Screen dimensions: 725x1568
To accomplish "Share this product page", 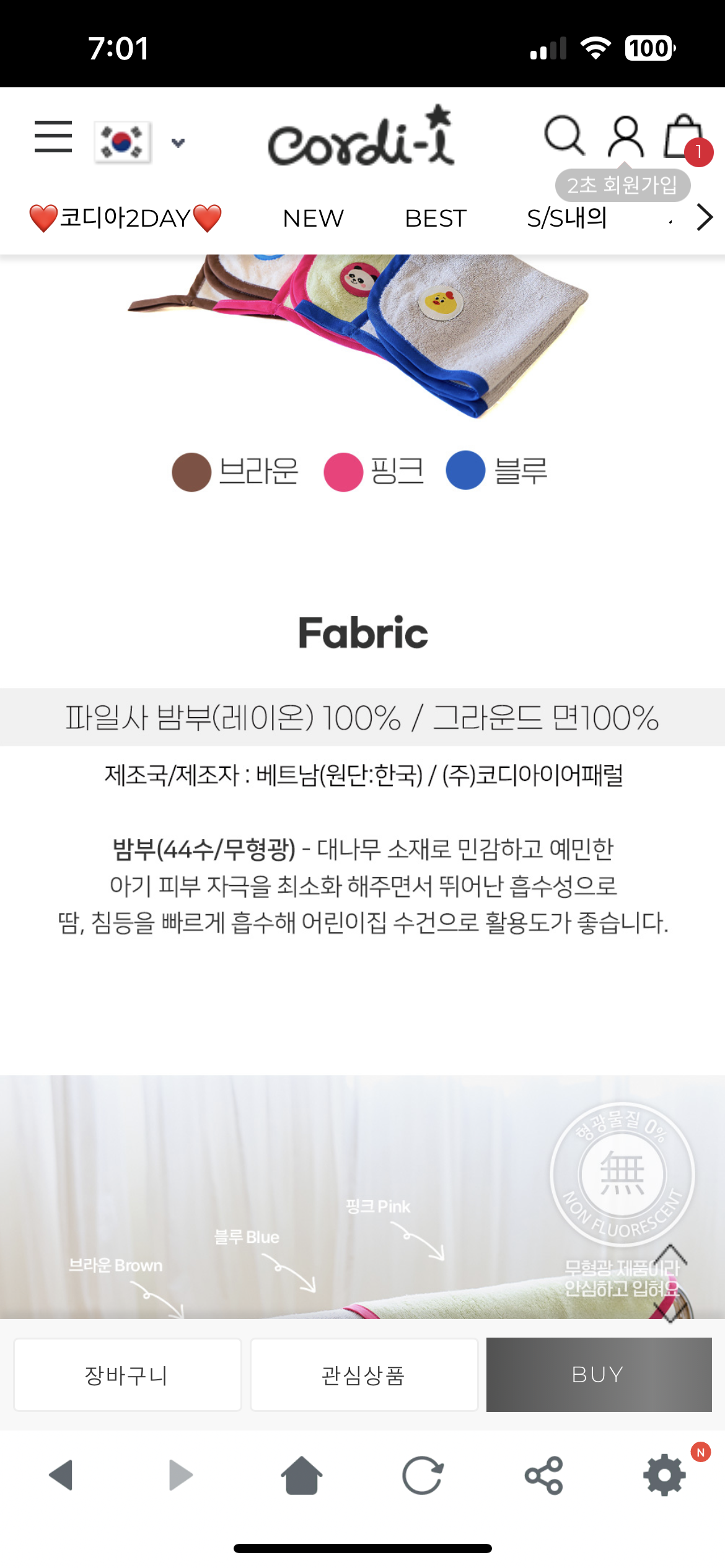I will (x=543, y=1475).
